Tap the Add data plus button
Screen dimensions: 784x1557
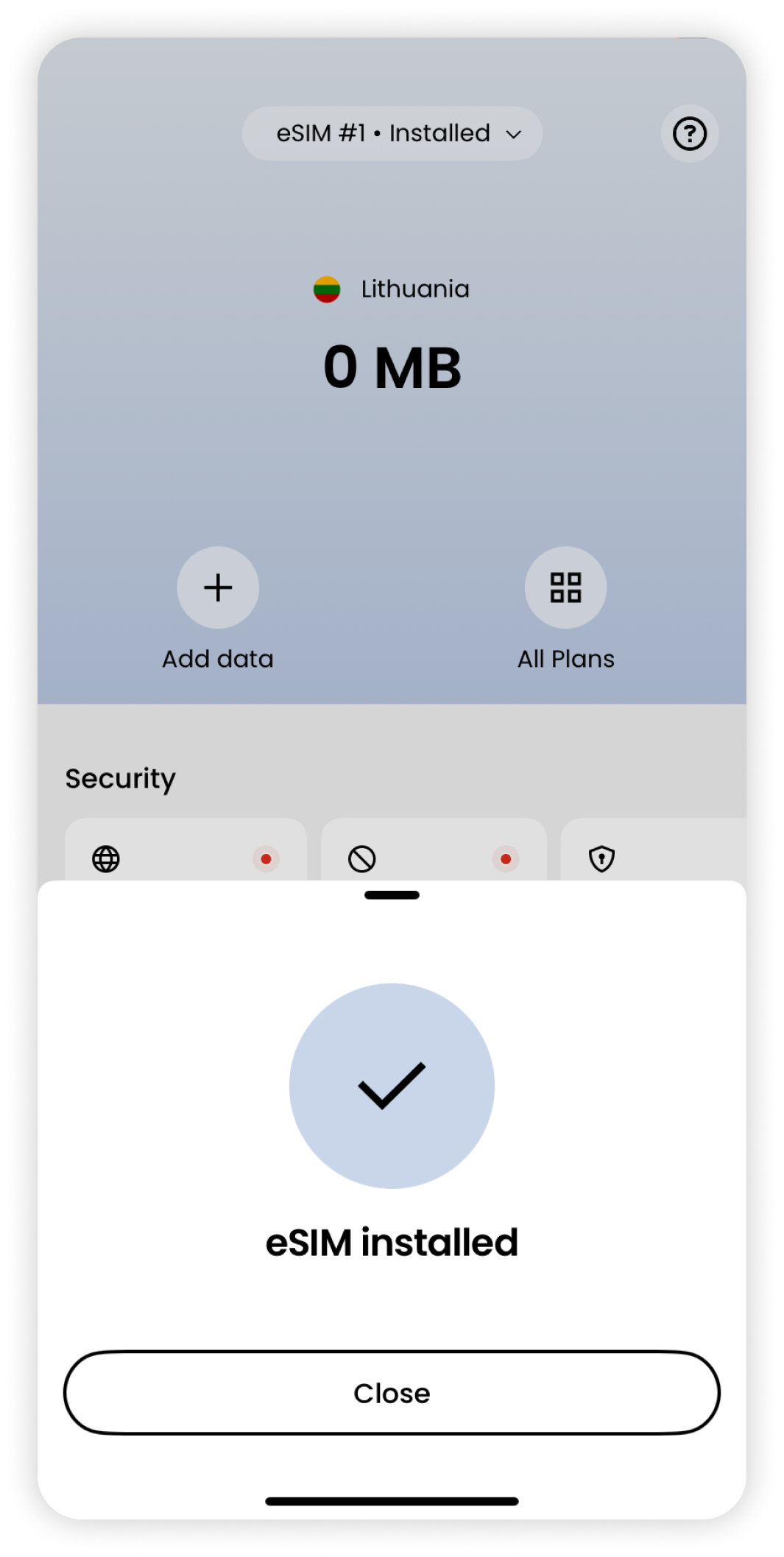coord(218,587)
